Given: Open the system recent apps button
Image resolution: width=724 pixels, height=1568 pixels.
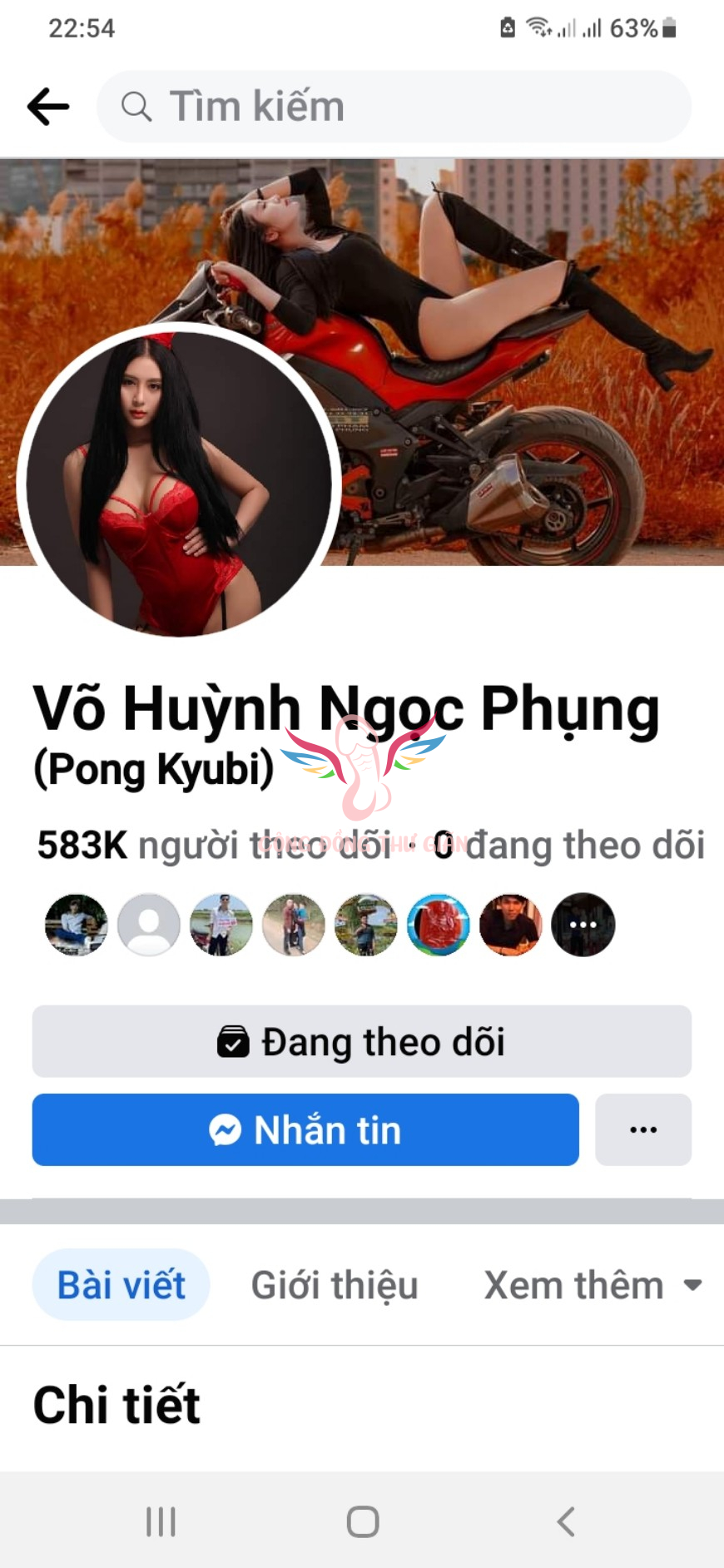Looking at the screenshot, I should [x=161, y=1521].
